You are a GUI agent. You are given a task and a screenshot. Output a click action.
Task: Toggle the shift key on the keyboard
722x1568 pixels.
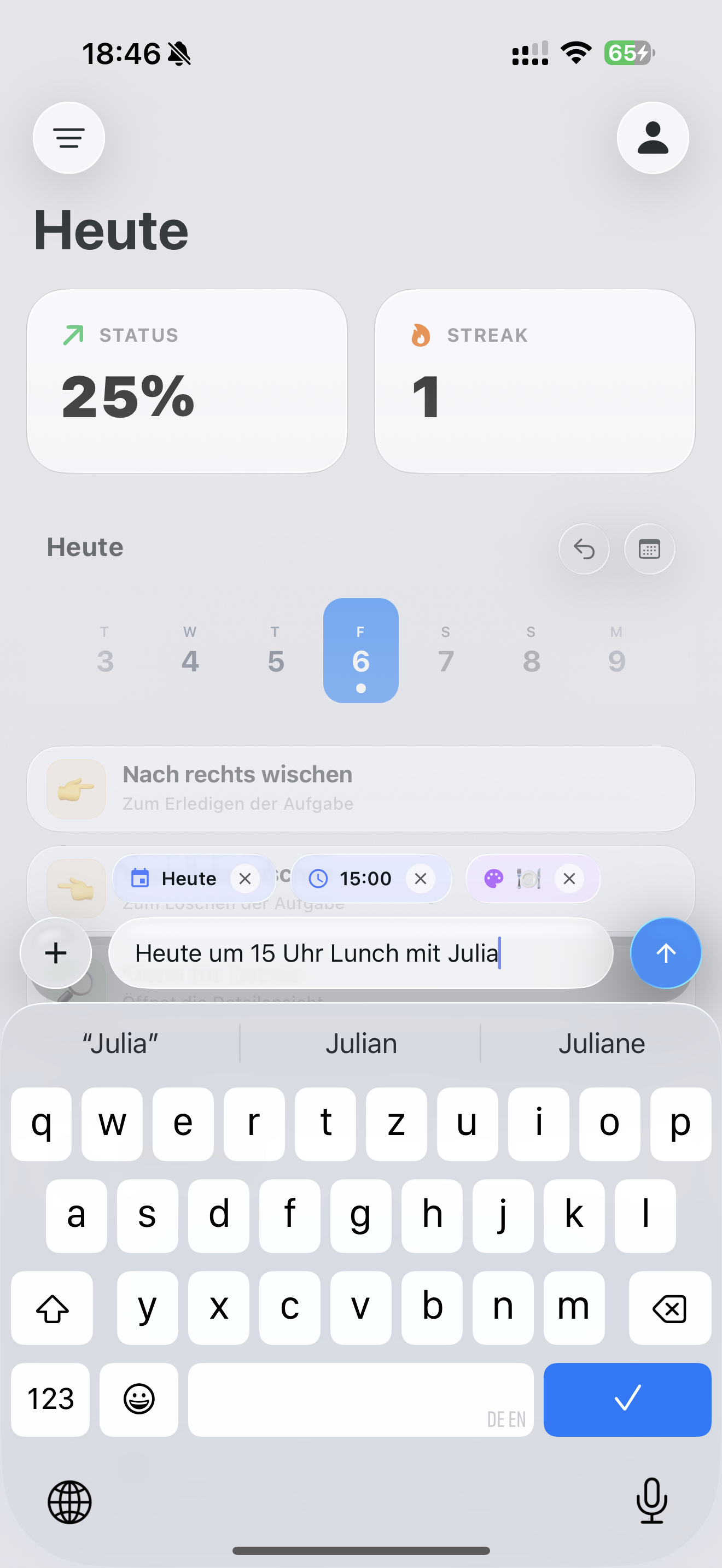51,1308
